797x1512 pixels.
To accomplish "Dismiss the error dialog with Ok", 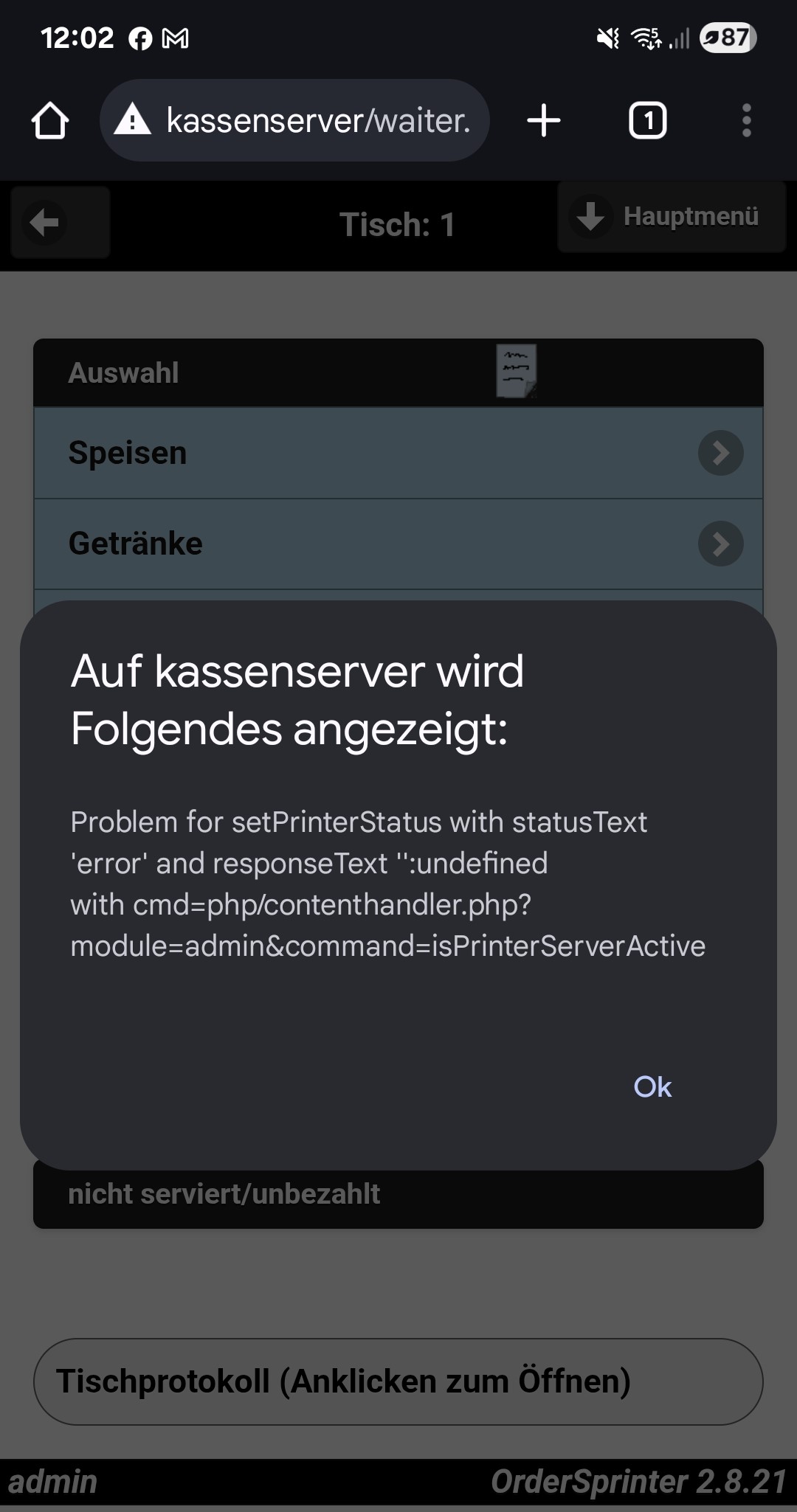I will click(652, 1086).
